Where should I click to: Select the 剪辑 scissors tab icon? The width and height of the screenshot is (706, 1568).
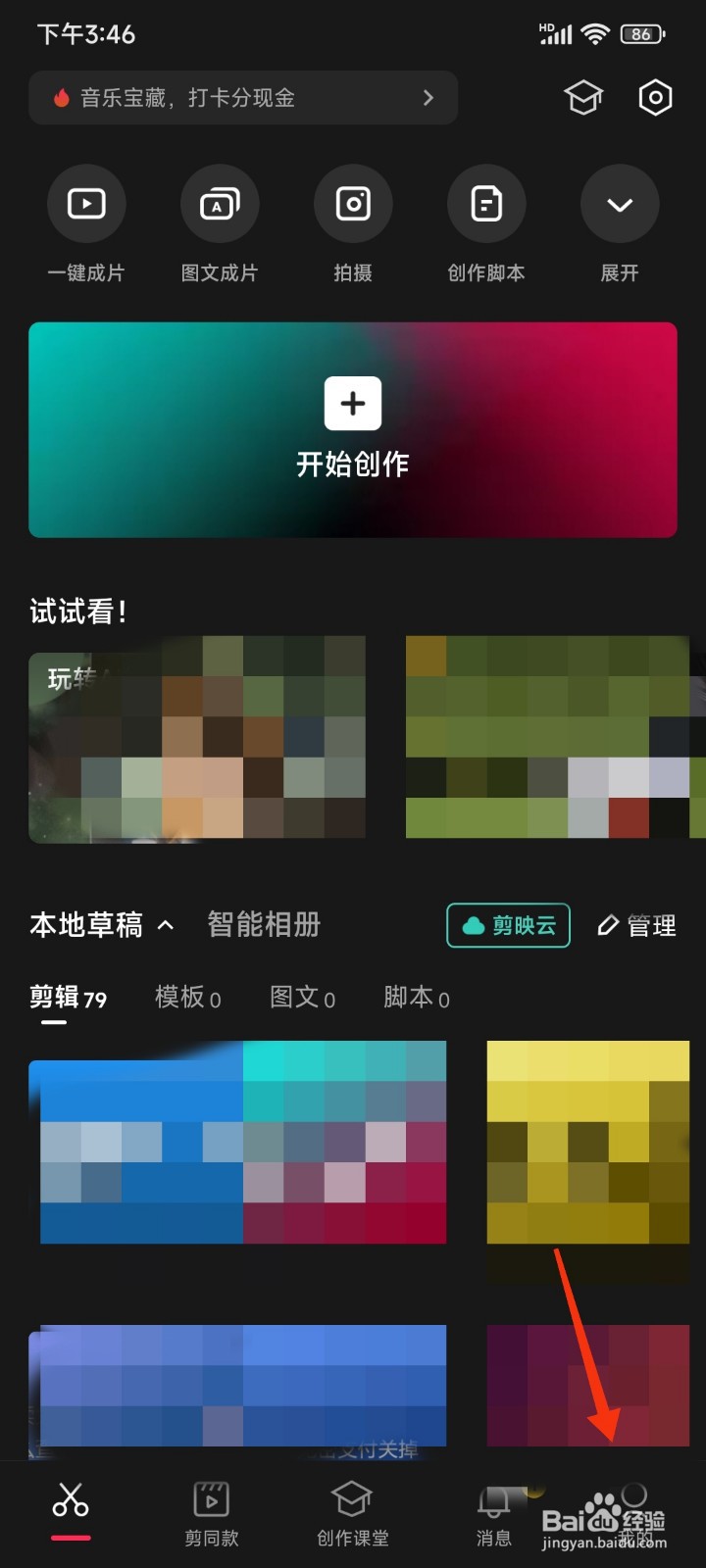[x=70, y=1499]
